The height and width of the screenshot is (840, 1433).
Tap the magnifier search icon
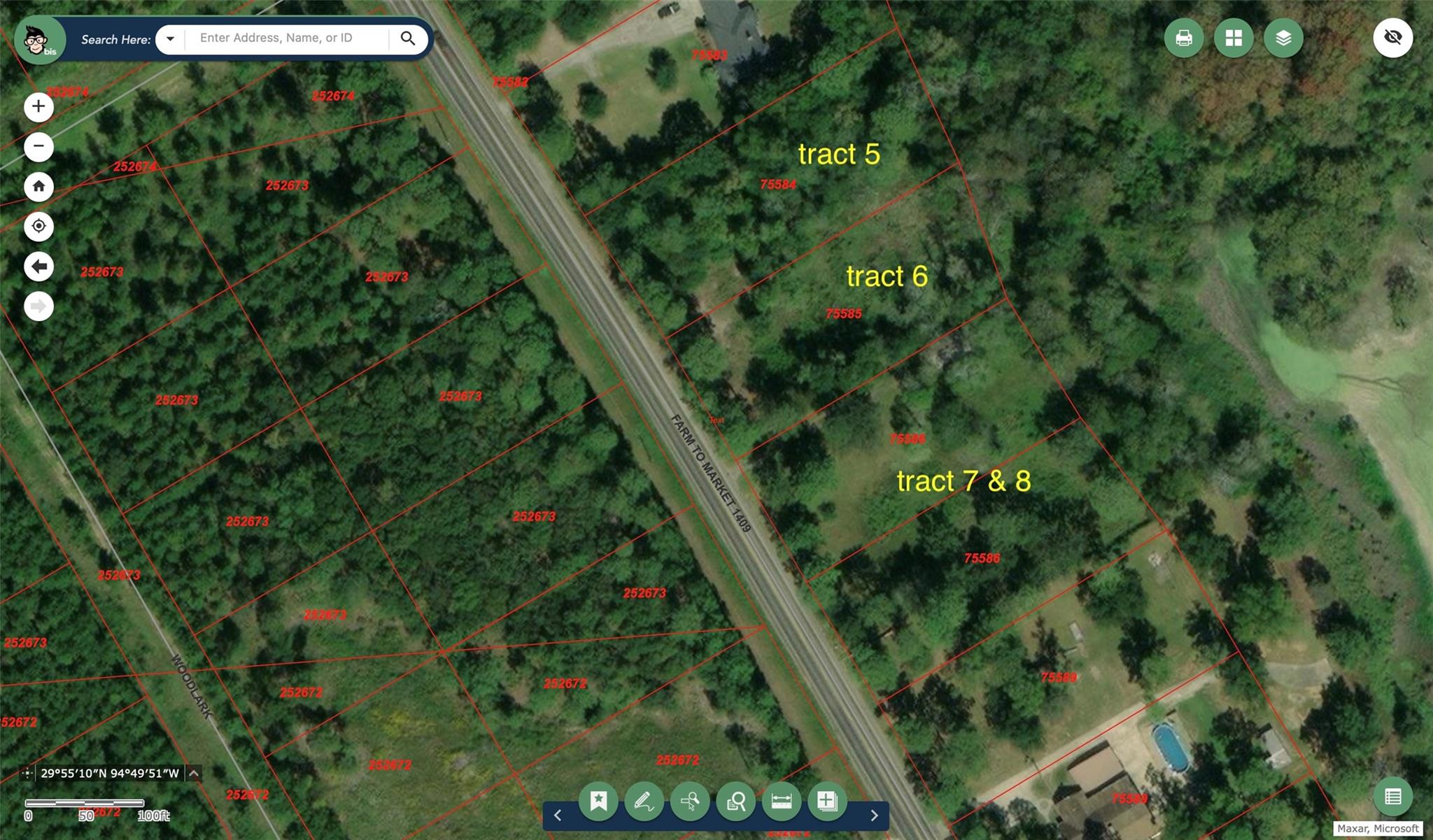pos(407,38)
